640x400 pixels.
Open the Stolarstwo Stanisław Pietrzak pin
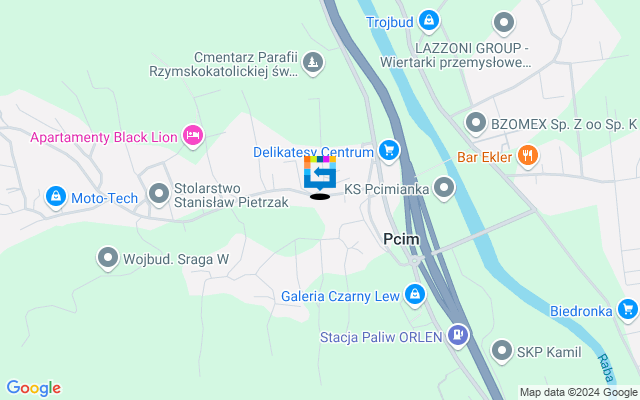(x=158, y=193)
